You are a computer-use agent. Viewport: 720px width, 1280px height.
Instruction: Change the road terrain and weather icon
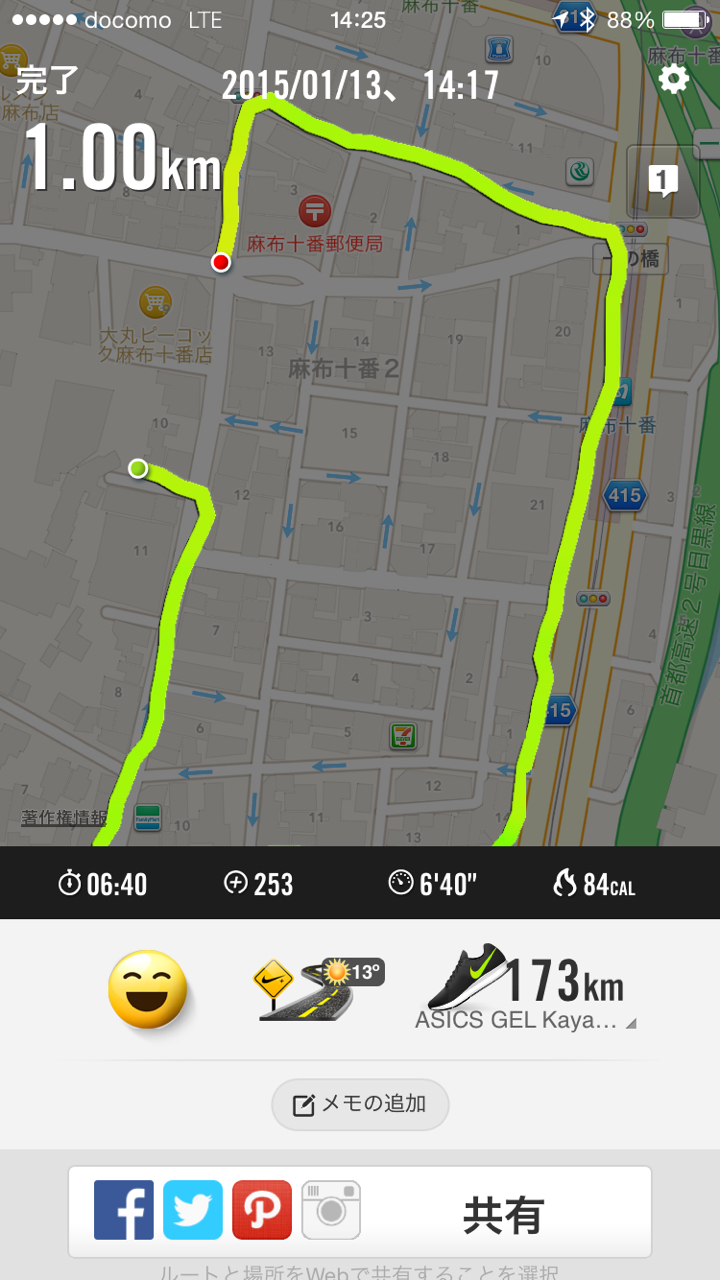coord(318,989)
